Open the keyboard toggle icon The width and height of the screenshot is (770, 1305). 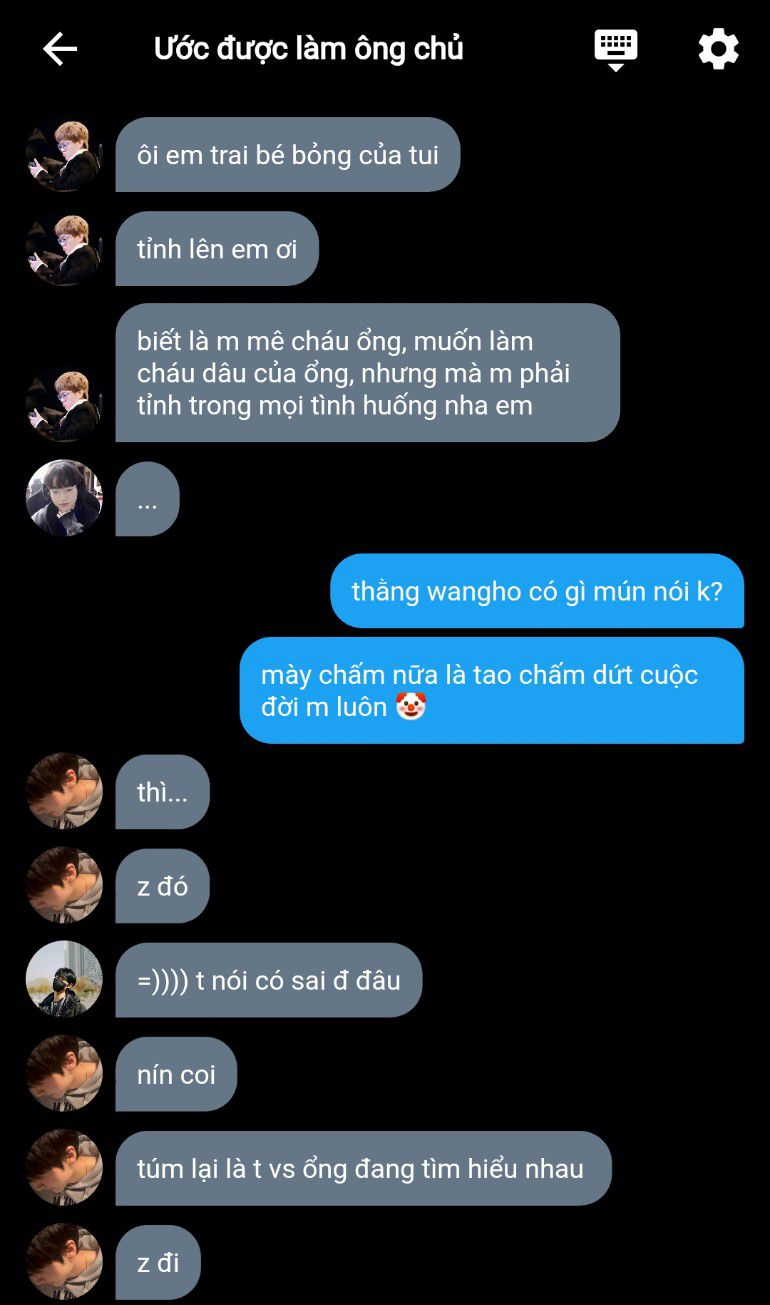(x=616, y=49)
